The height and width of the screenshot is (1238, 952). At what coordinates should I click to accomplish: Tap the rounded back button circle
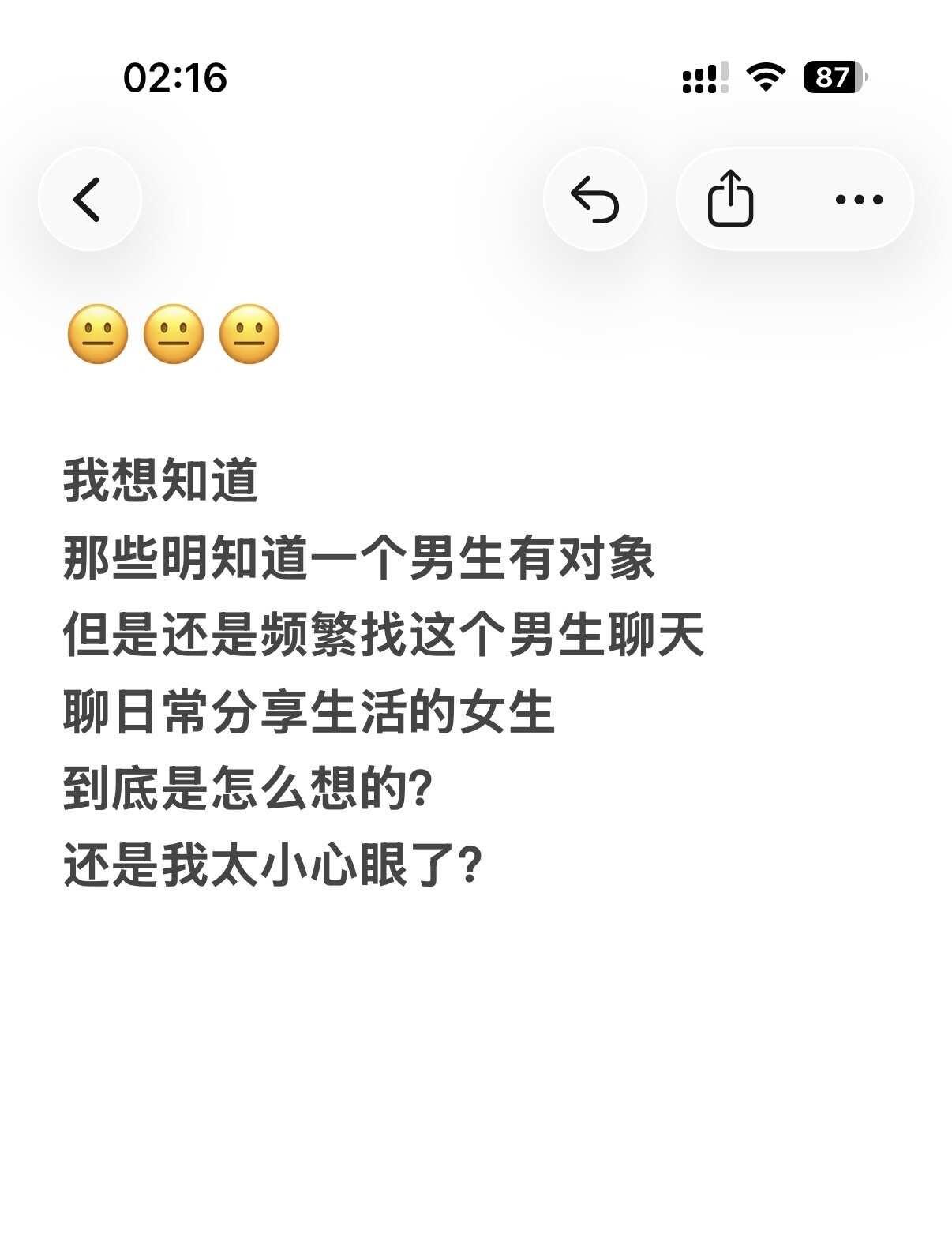[x=89, y=200]
